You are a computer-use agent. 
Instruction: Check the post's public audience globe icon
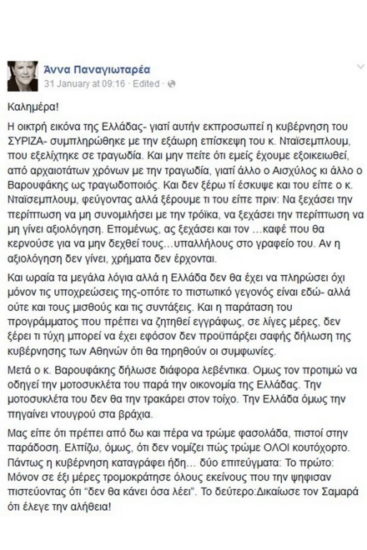click(172, 84)
